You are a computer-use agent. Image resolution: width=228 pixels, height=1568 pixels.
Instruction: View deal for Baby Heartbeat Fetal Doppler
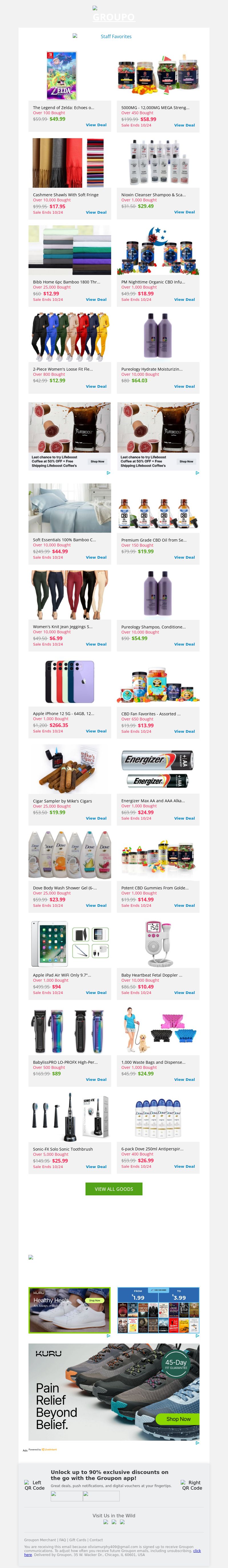pos(184,992)
